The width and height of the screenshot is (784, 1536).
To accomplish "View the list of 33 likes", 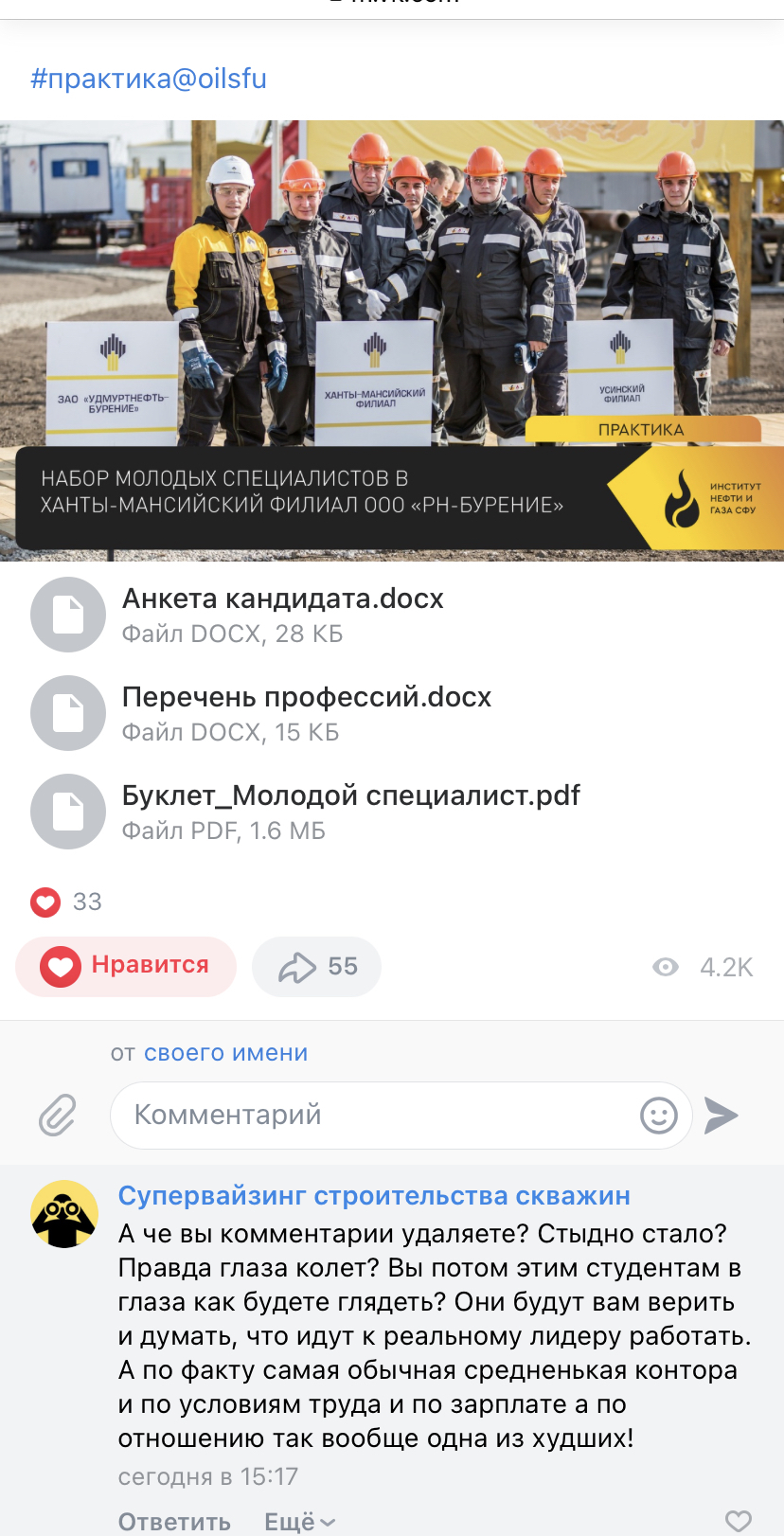I will pyautogui.click(x=66, y=902).
